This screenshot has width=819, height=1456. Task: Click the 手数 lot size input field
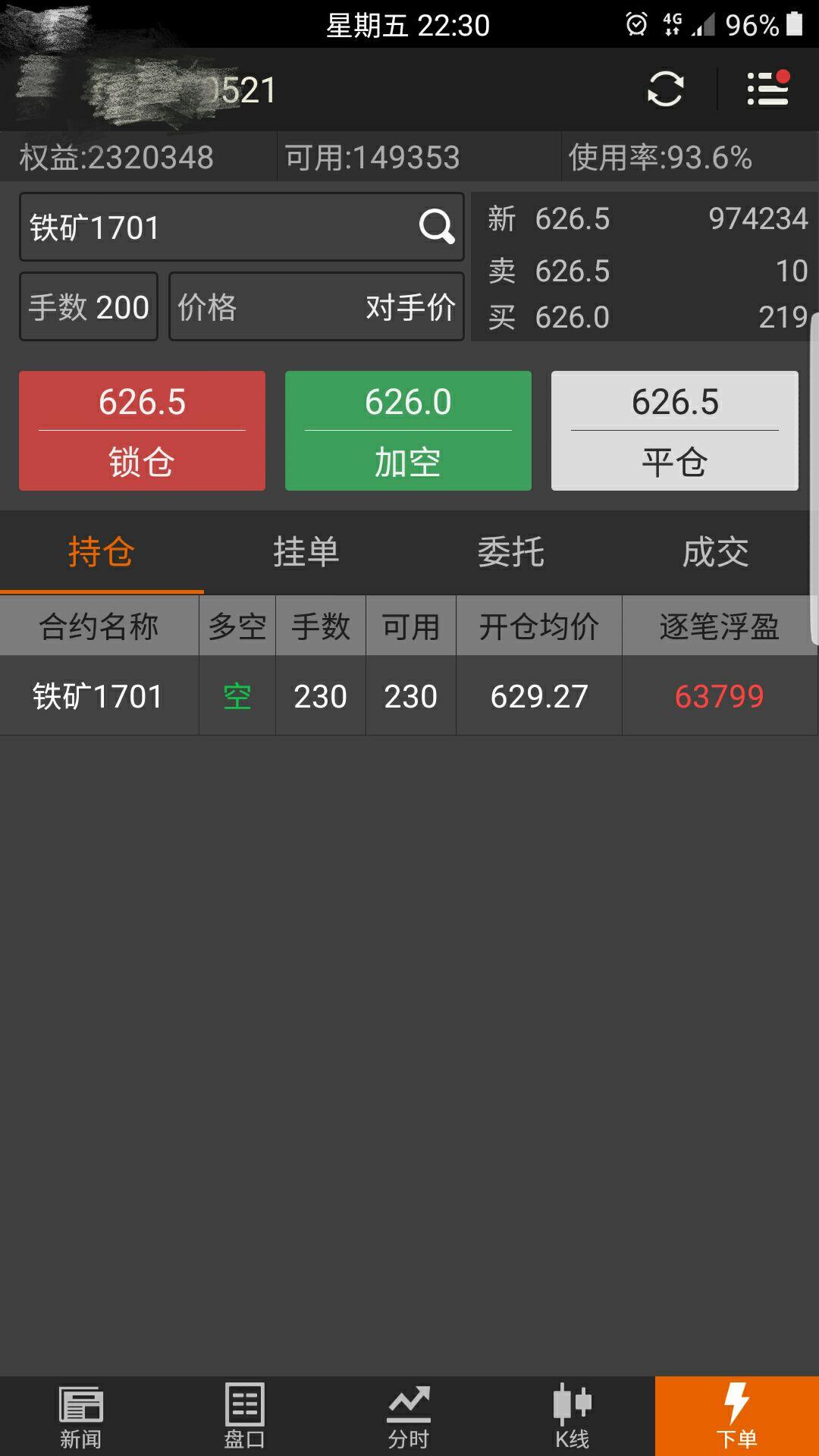(x=87, y=306)
